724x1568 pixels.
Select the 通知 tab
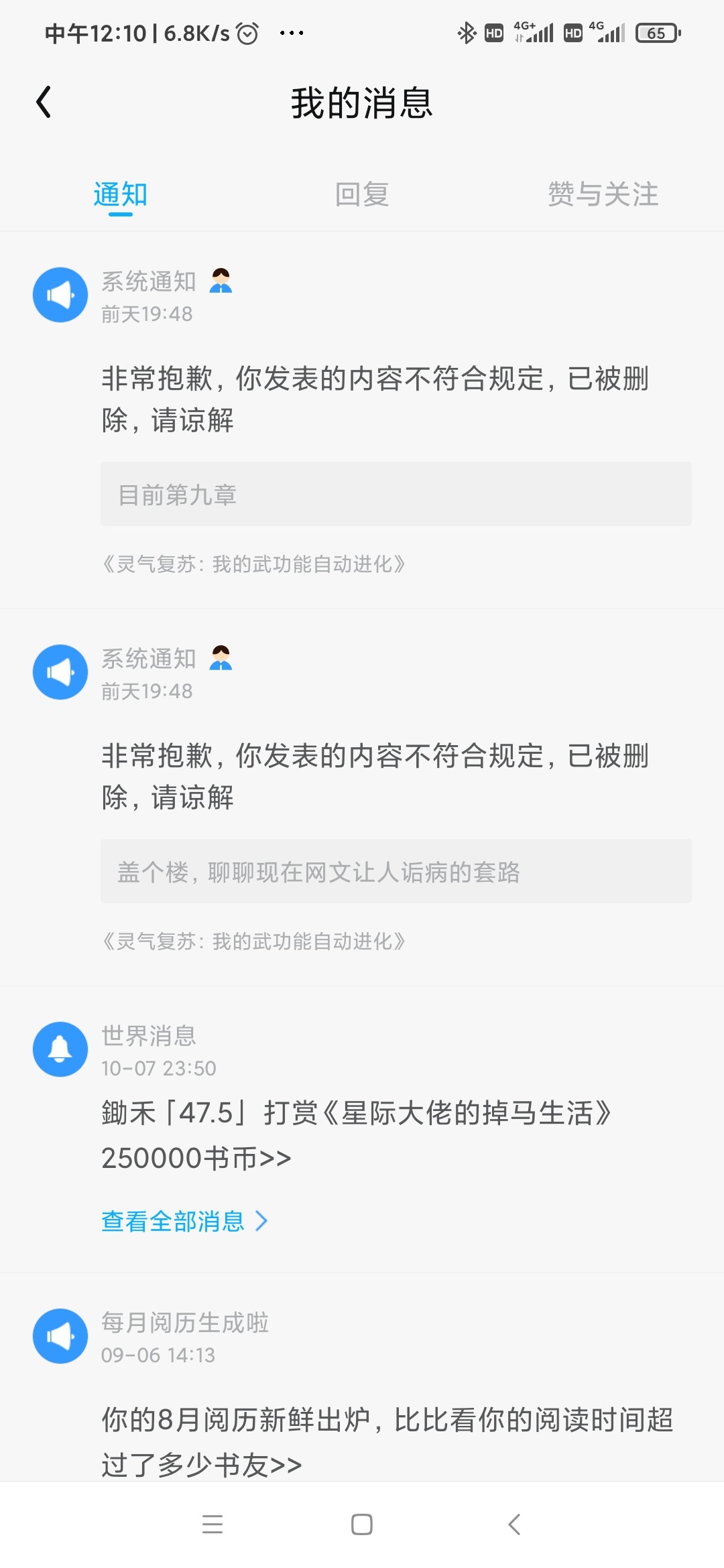point(121,194)
